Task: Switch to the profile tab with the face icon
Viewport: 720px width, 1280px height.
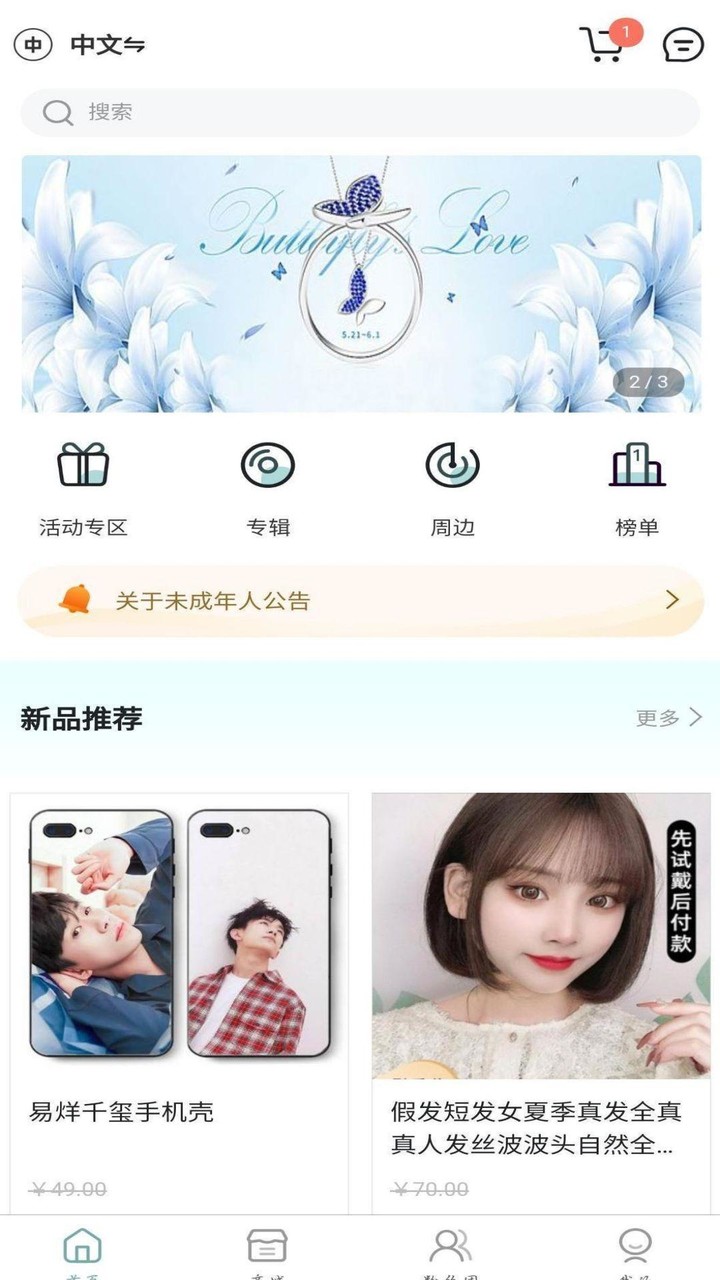Action: click(x=635, y=1248)
